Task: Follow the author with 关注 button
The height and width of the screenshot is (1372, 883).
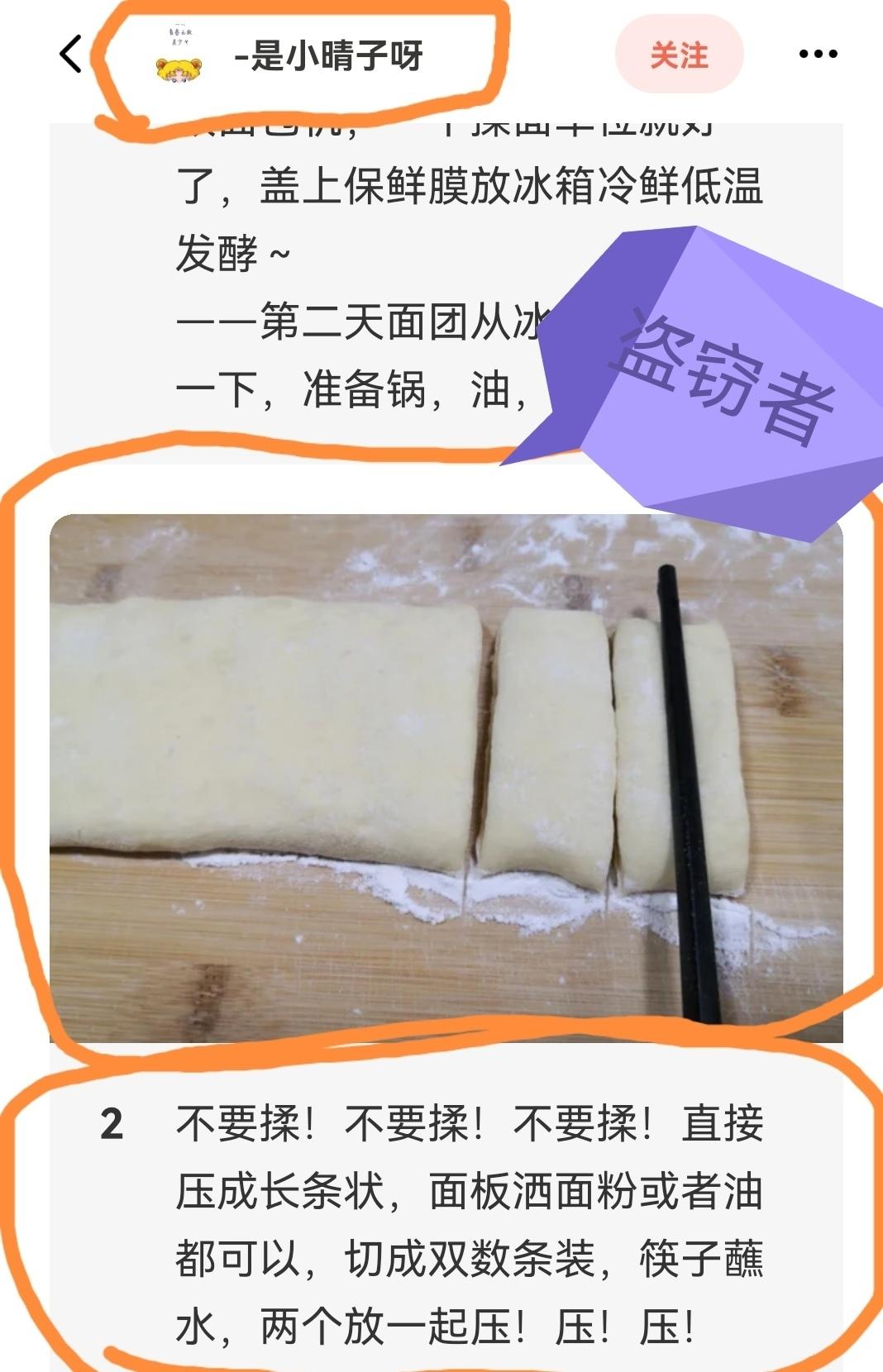Action: (x=679, y=55)
